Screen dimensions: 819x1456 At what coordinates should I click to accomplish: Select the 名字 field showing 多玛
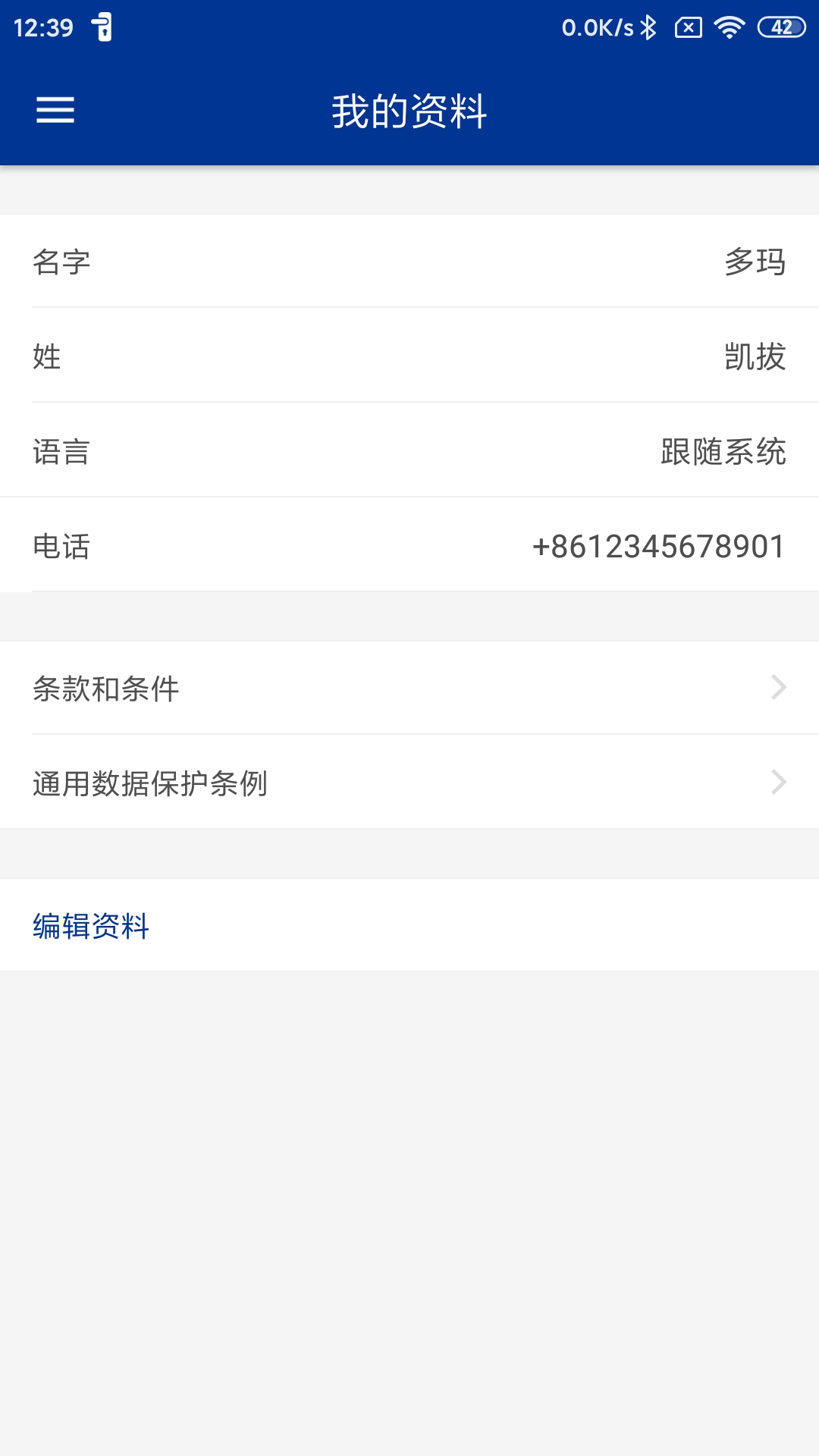tap(409, 262)
